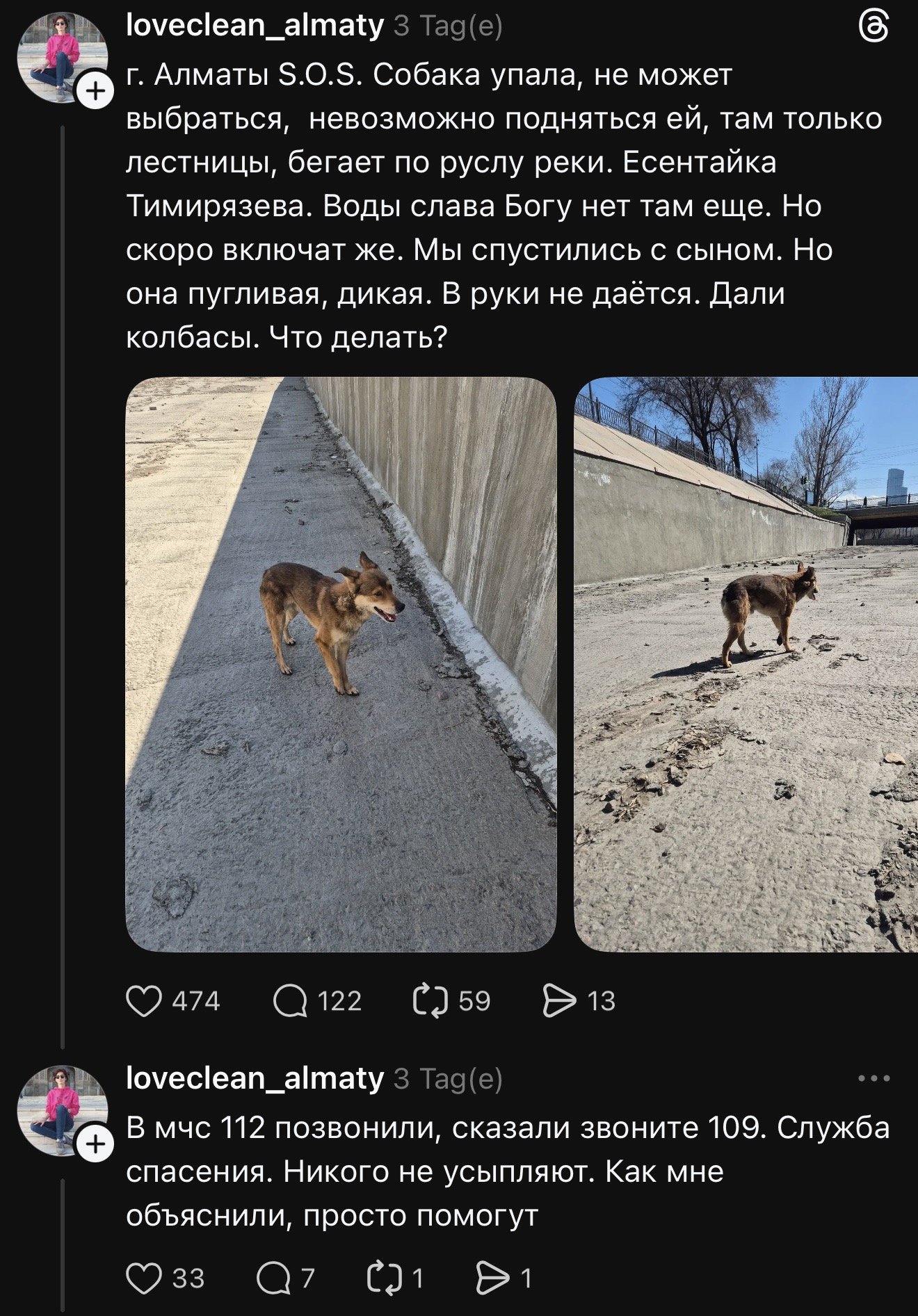The height and width of the screenshot is (1316, 918).
Task: Tap the plus badge on the reply avatar
Action: (x=96, y=1144)
